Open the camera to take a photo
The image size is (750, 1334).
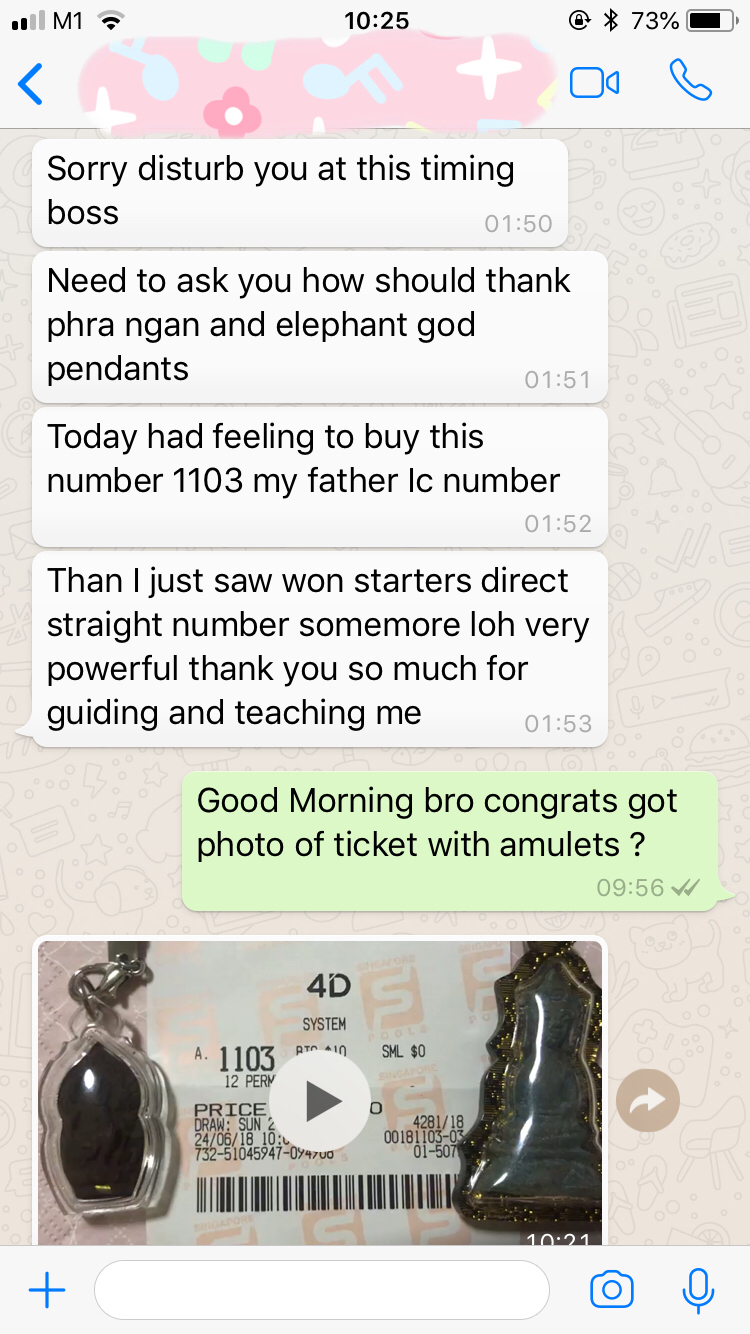click(612, 1290)
